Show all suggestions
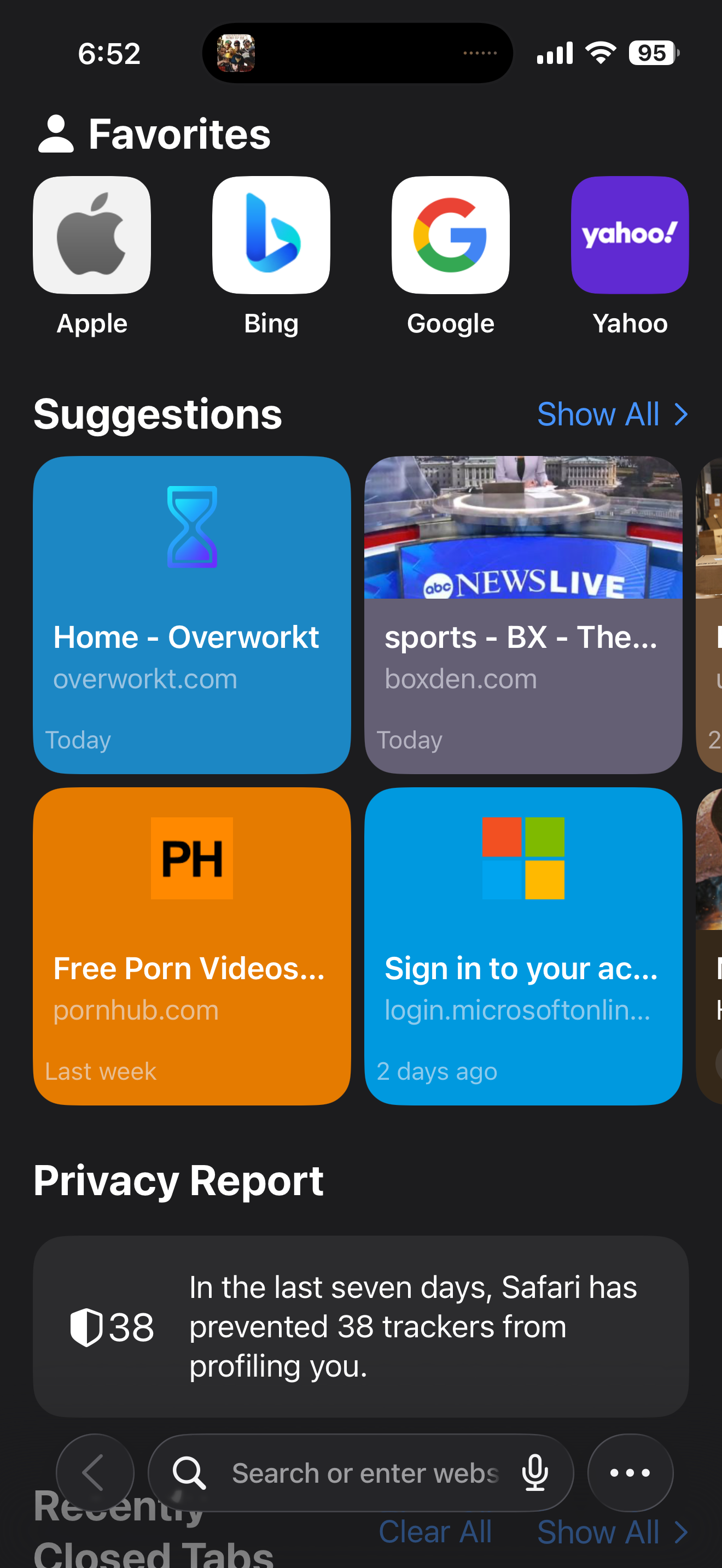Viewport: 722px width, 1568px height. [612, 414]
